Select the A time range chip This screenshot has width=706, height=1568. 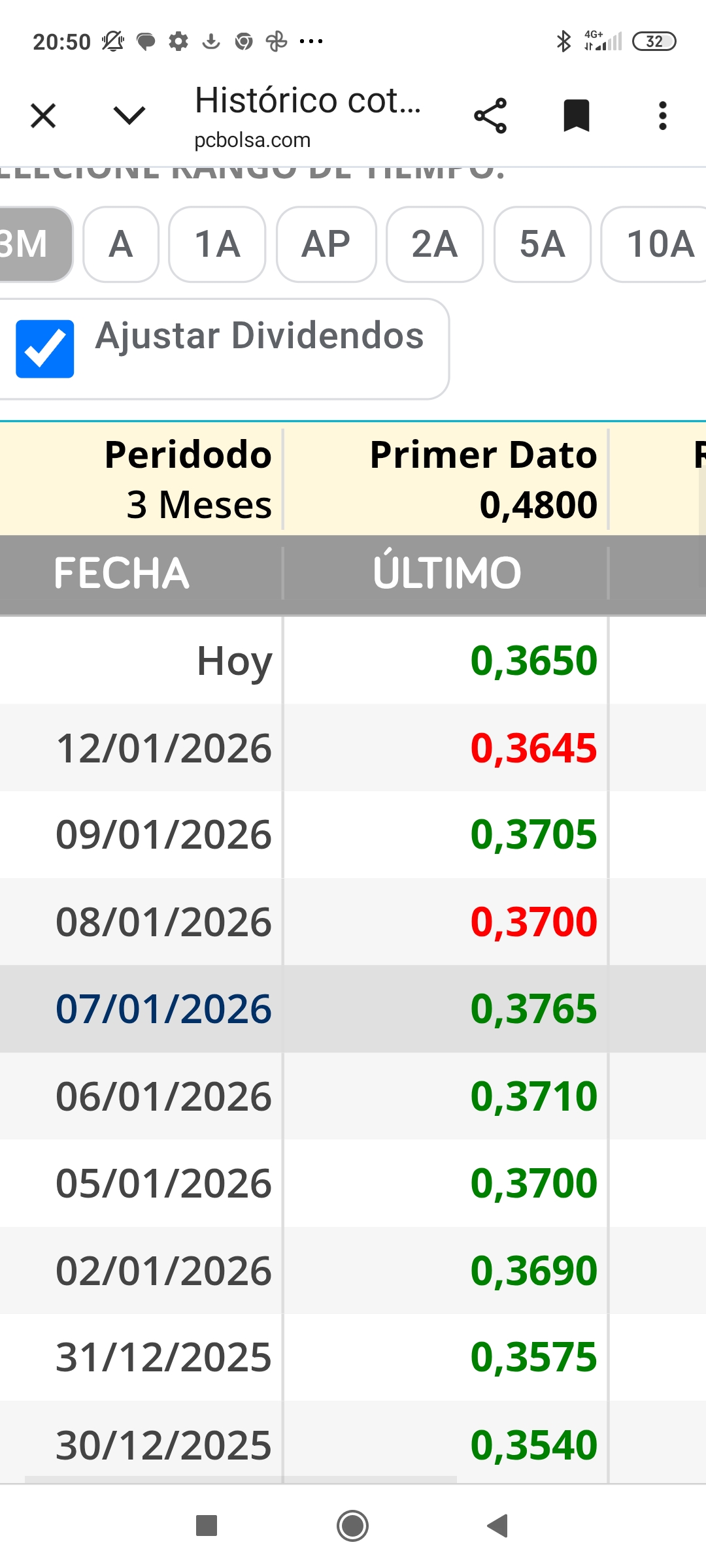click(121, 244)
